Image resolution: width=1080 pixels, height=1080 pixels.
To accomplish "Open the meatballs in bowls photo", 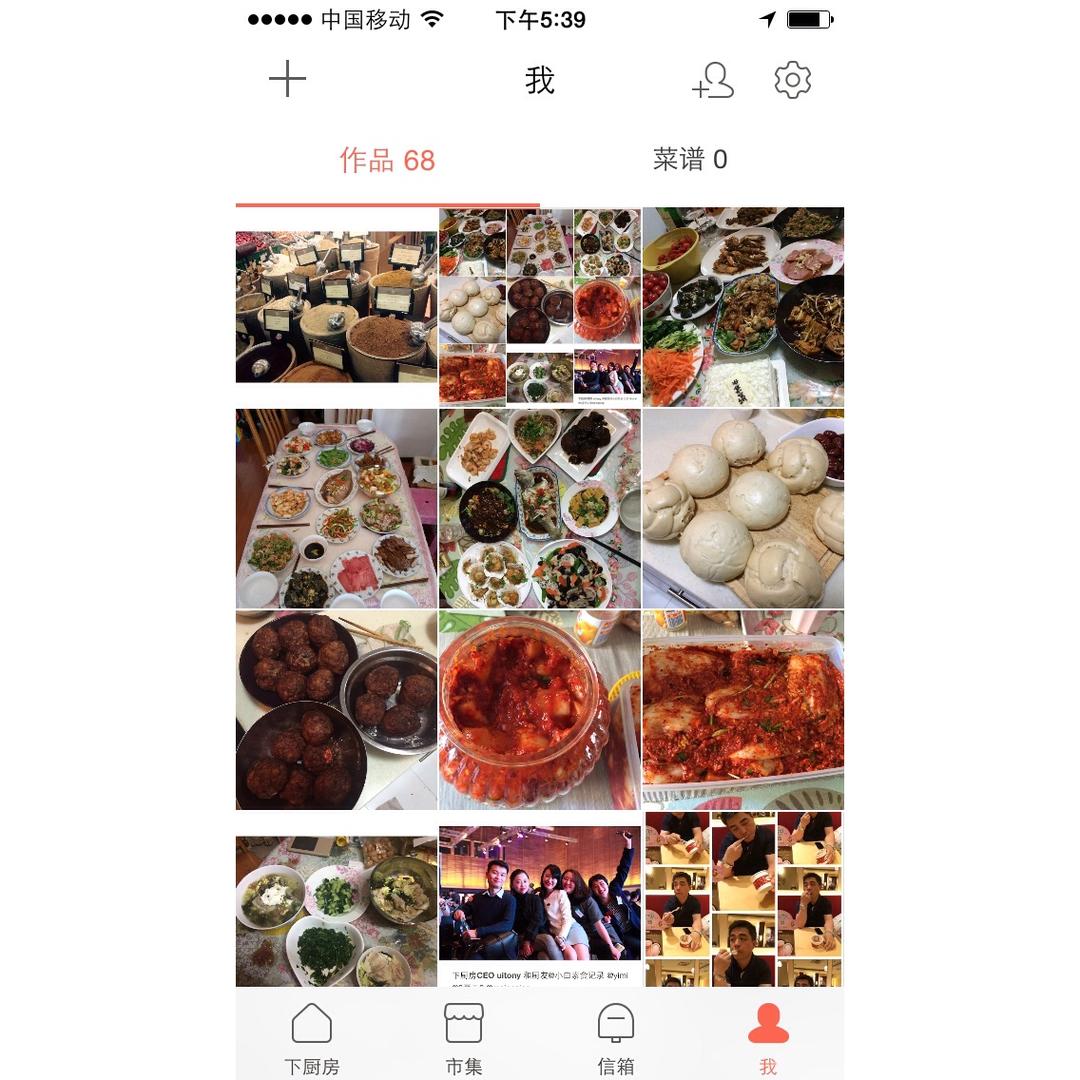I will (336, 710).
